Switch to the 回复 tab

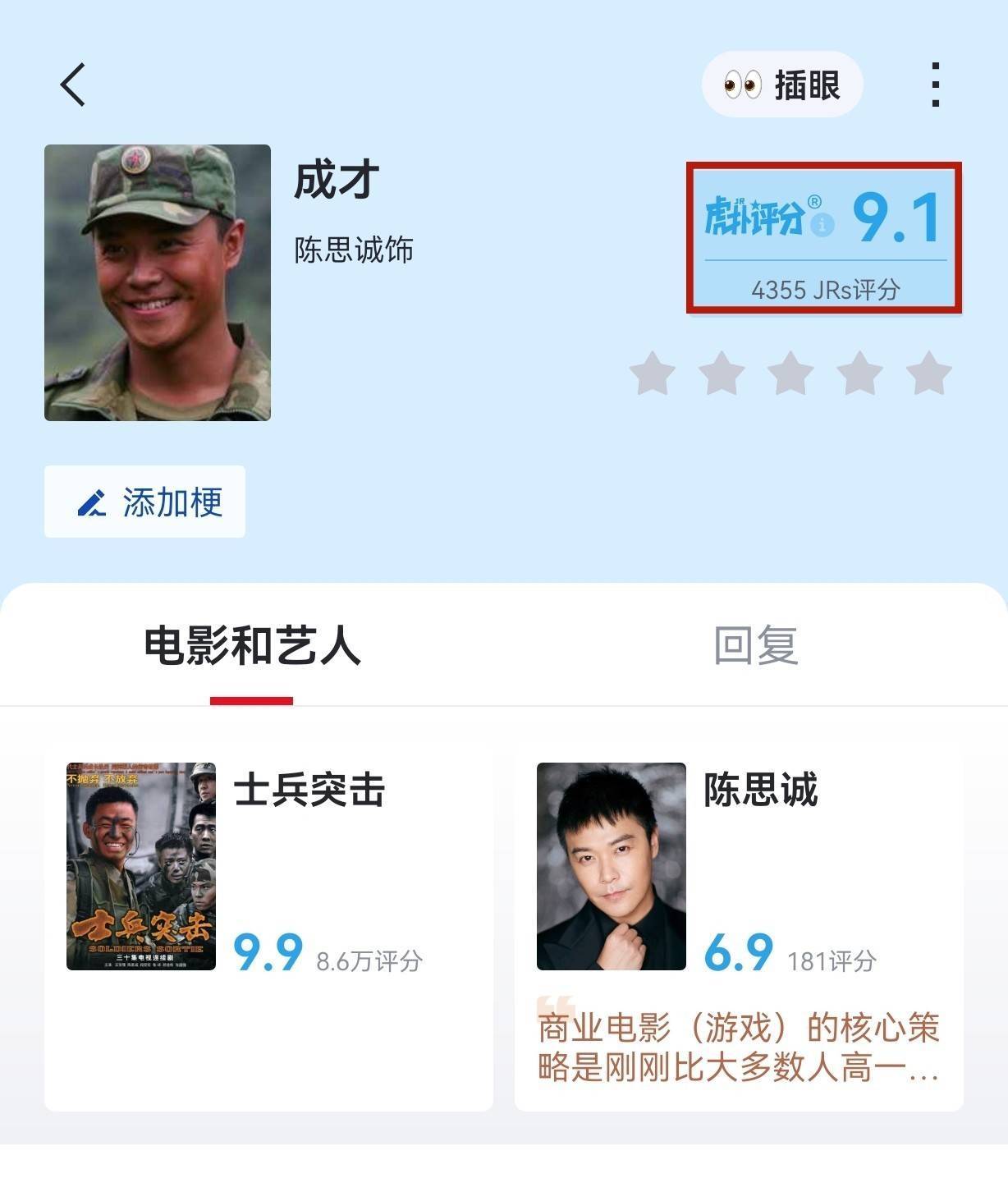coord(755,645)
